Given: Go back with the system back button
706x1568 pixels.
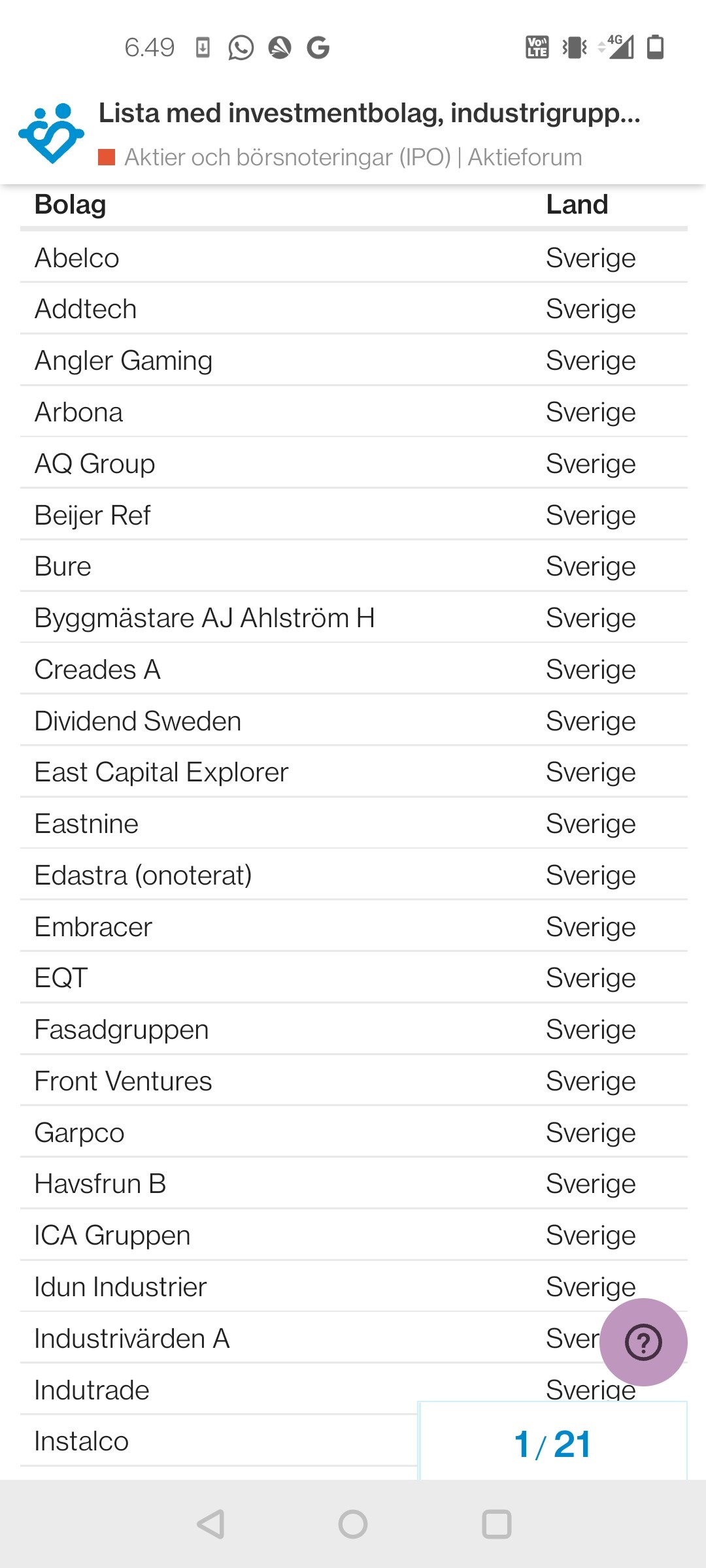Looking at the screenshot, I should pyautogui.click(x=210, y=1524).
